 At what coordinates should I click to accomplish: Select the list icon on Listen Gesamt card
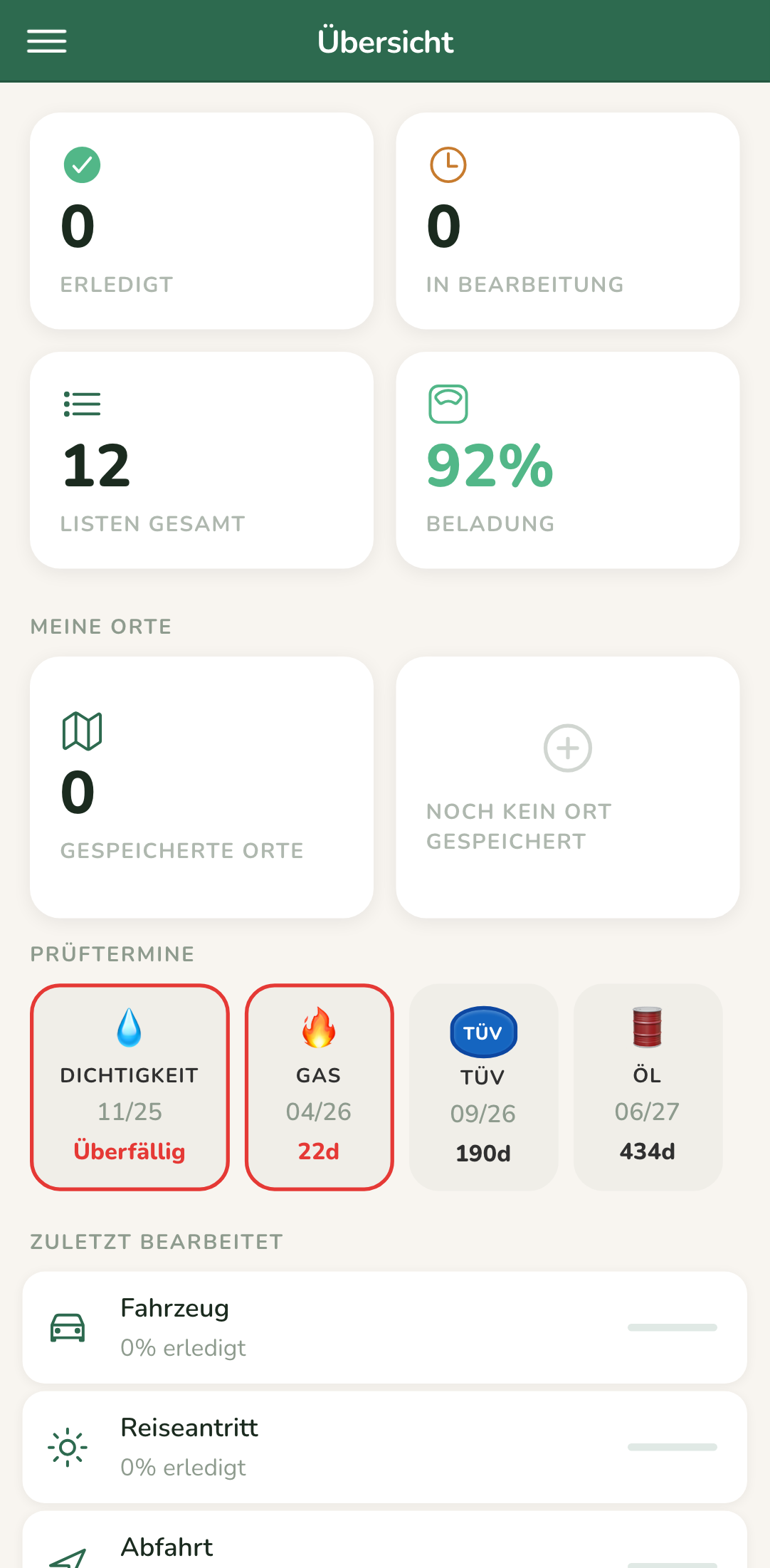[x=83, y=402]
